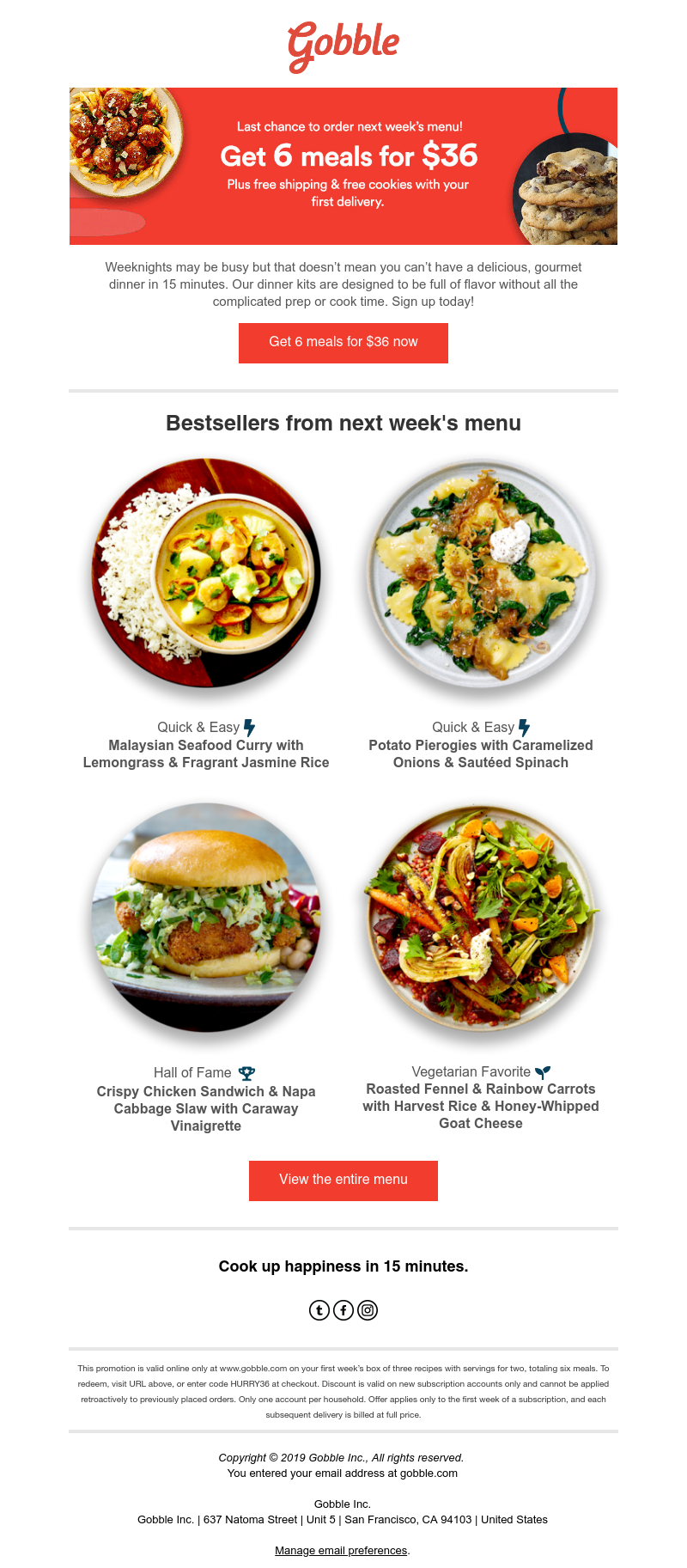
Task: Open the circled 't' social icon
Action: (x=319, y=1310)
